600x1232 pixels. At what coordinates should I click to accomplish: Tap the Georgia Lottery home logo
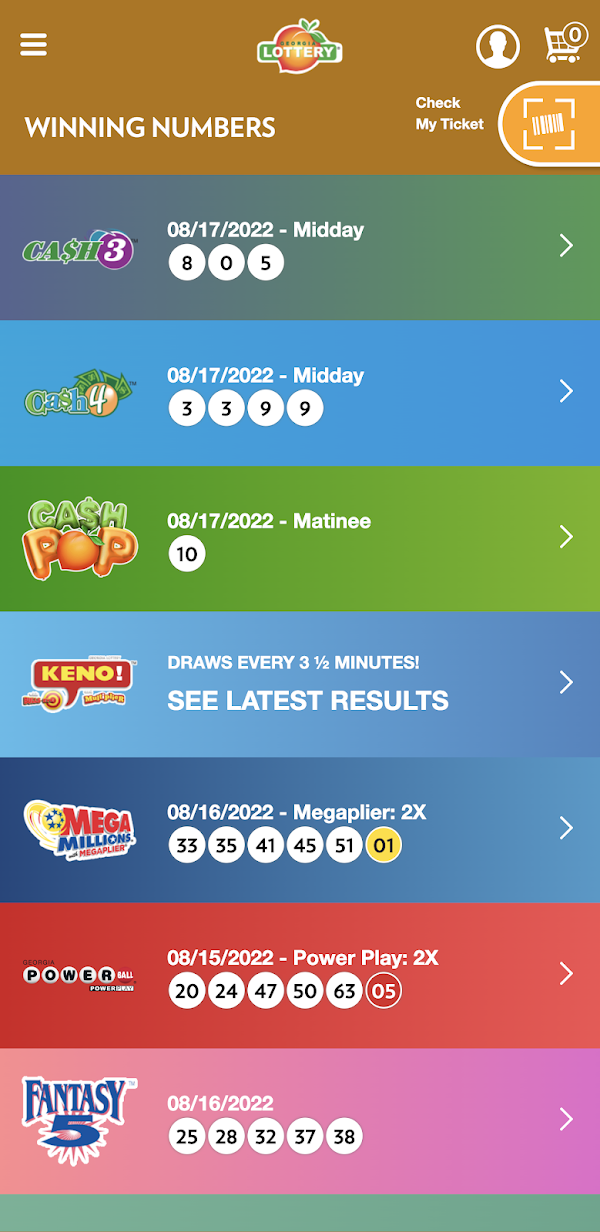coord(300,45)
